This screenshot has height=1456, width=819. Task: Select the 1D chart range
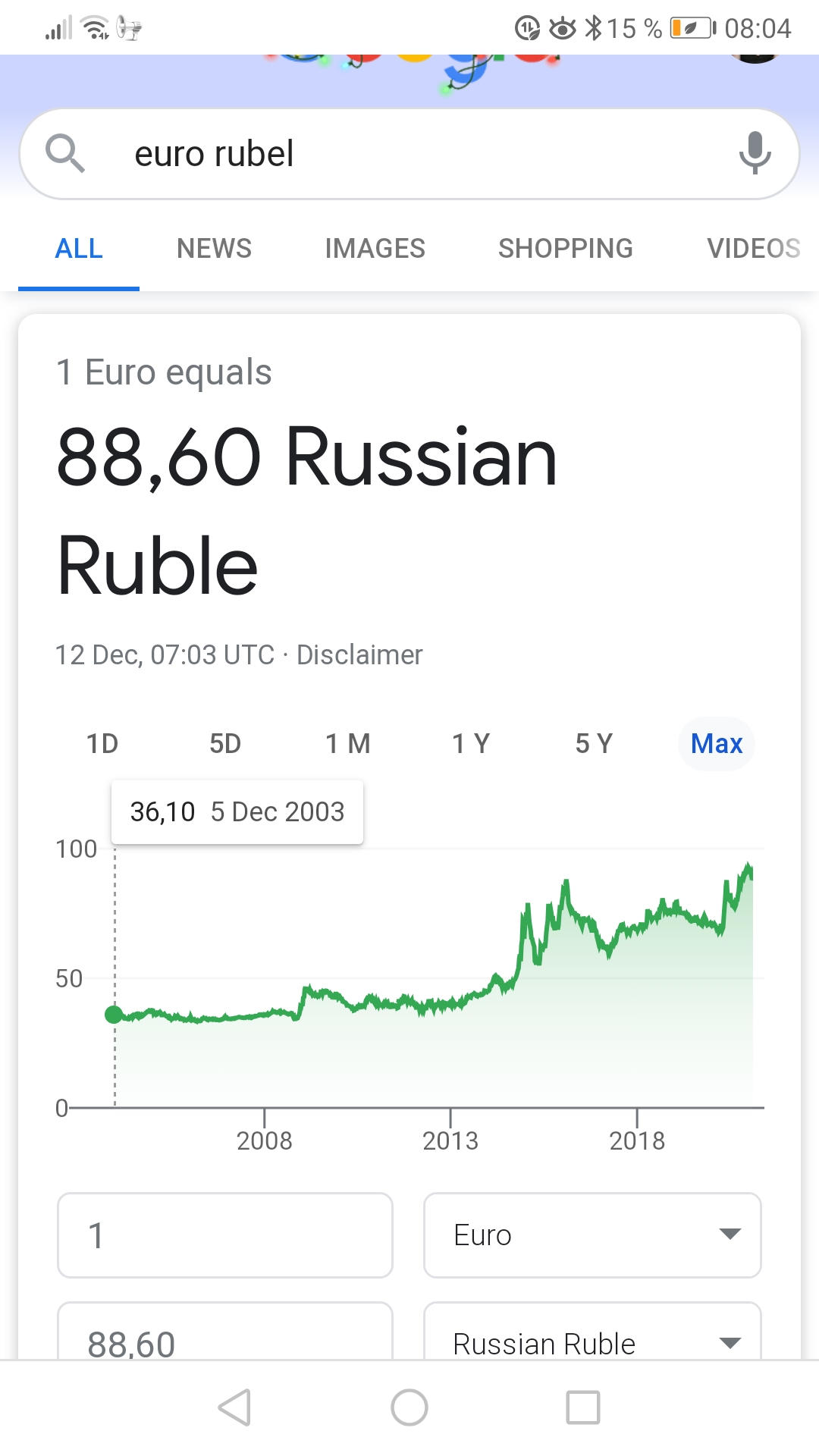click(102, 744)
